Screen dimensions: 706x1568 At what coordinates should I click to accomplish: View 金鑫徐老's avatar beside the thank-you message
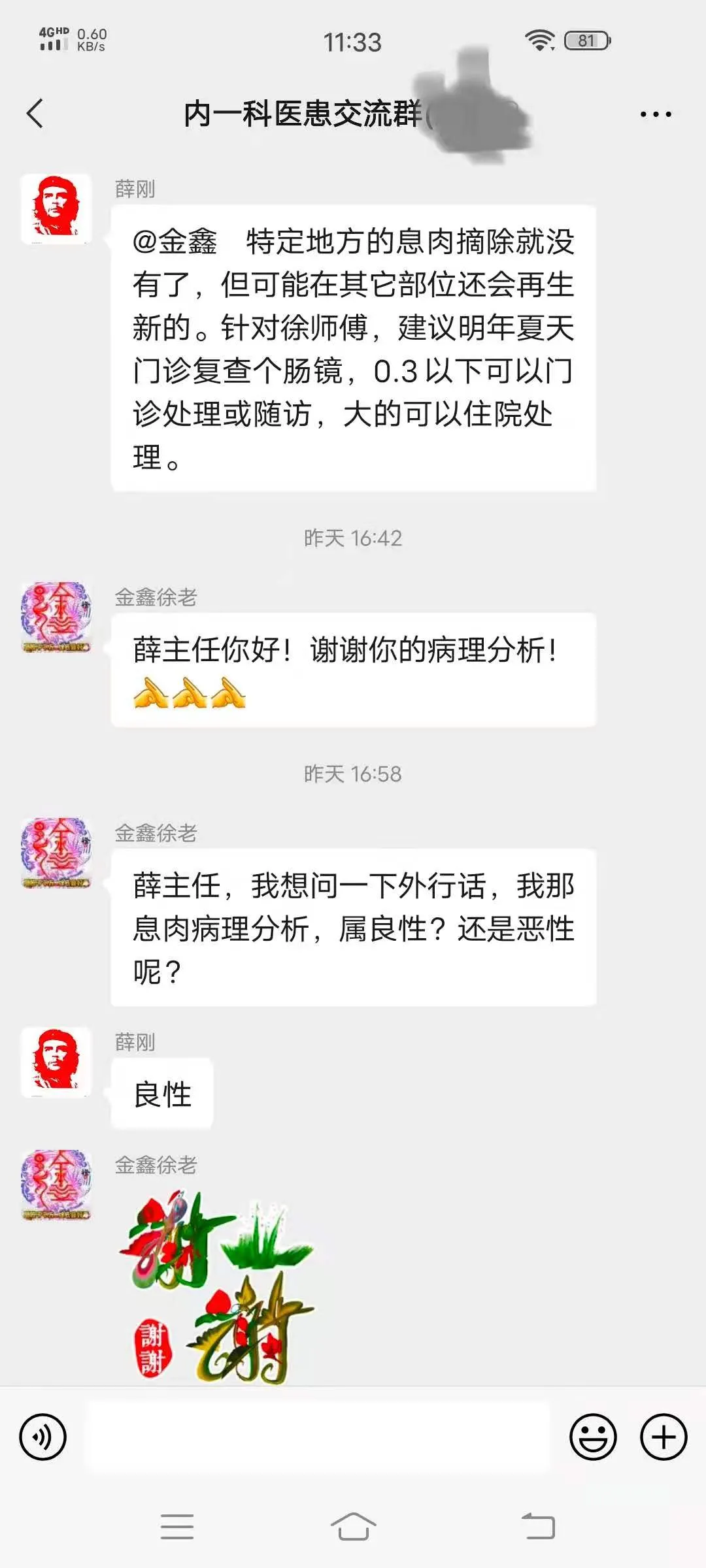[56, 617]
